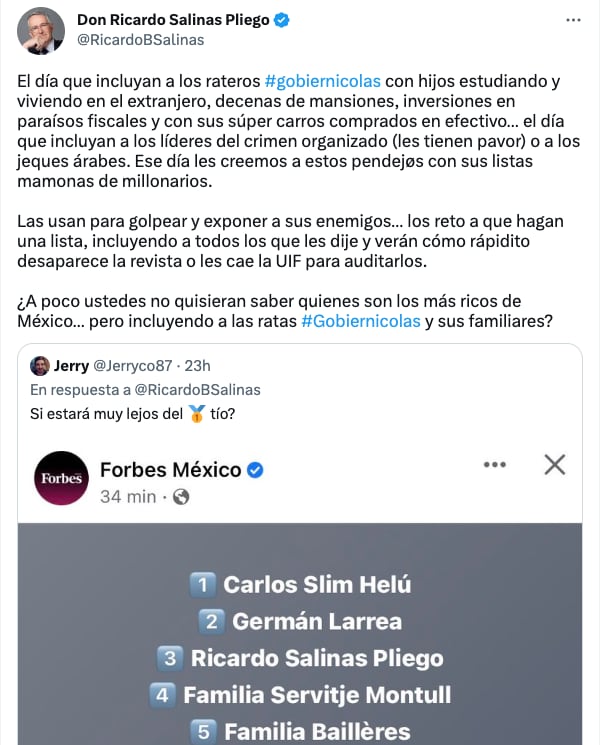Viewport: 600px width, 745px height.
Task: Open the #Gobiernicolas hashtag in the last paragraph
Action: click(x=360, y=321)
